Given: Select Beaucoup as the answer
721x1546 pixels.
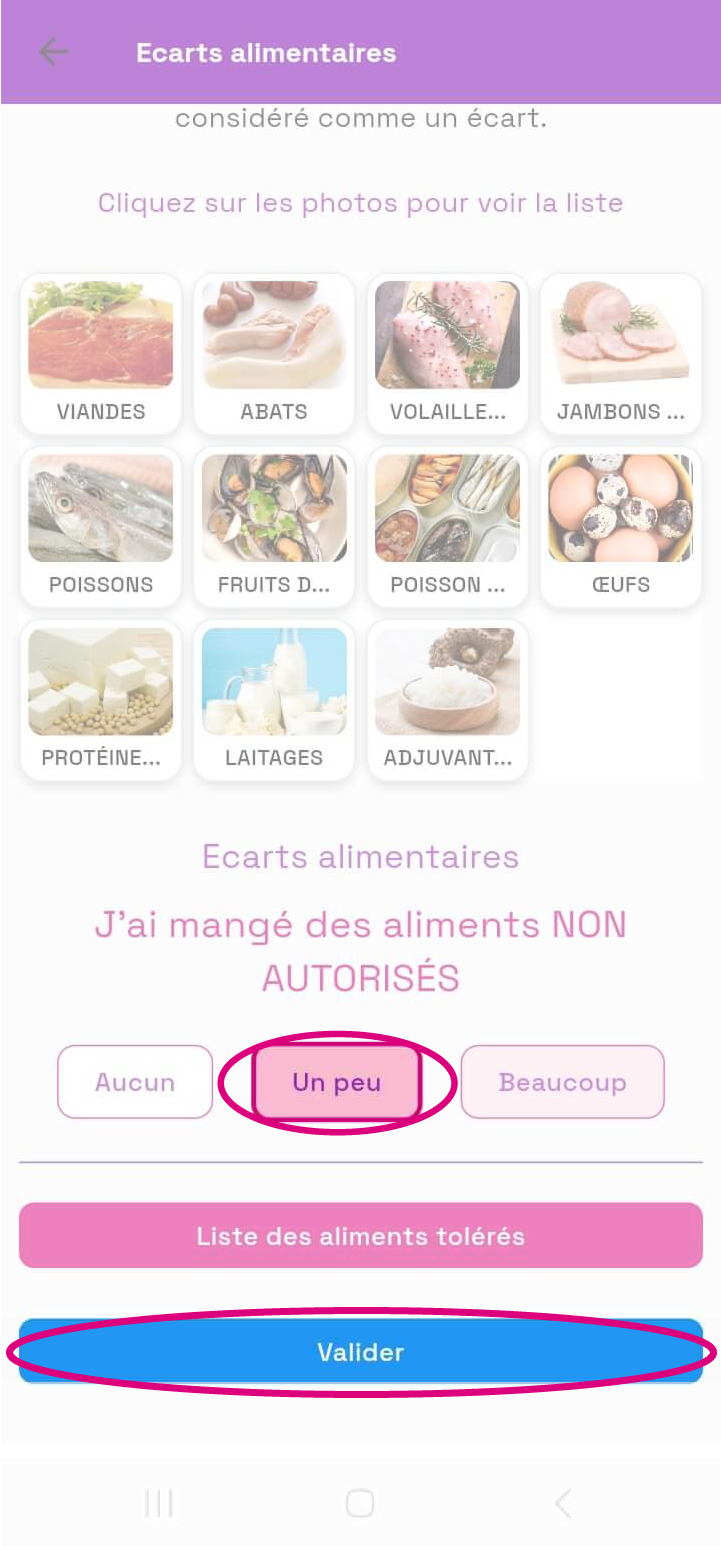Looking at the screenshot, I should [562, 1082].
